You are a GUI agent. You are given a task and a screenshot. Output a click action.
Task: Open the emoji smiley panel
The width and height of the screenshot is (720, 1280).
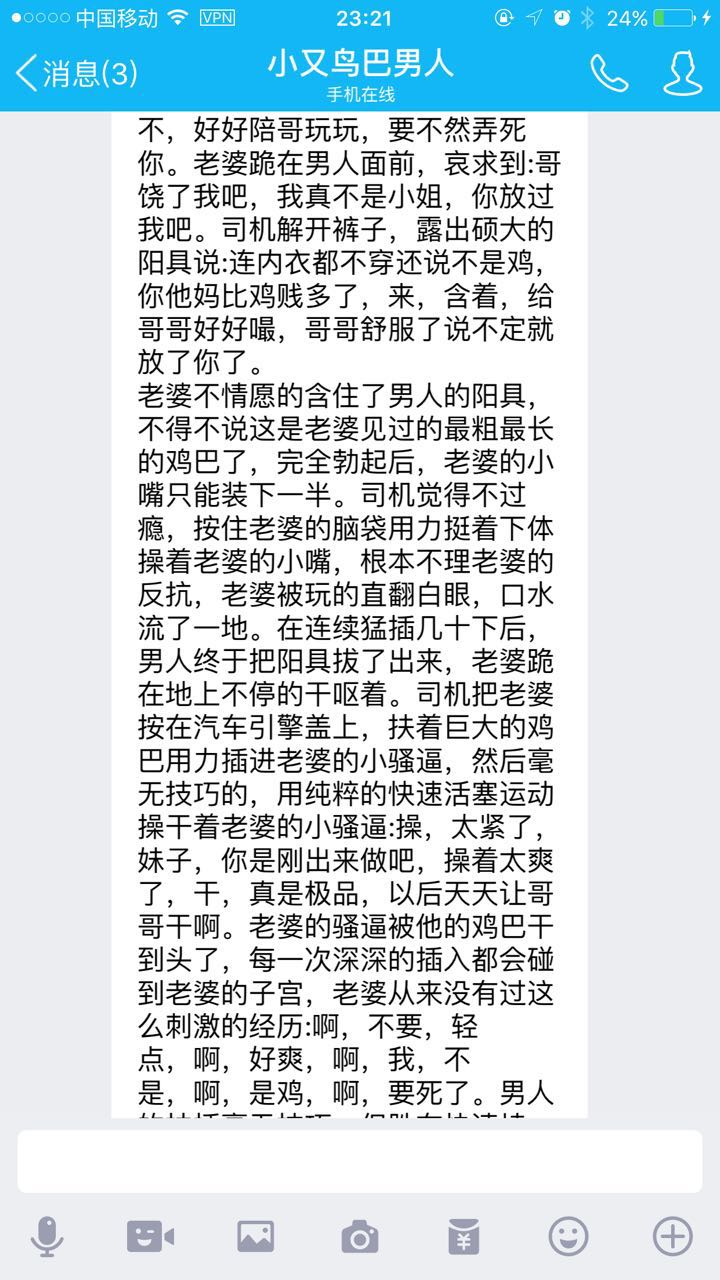568,1237
